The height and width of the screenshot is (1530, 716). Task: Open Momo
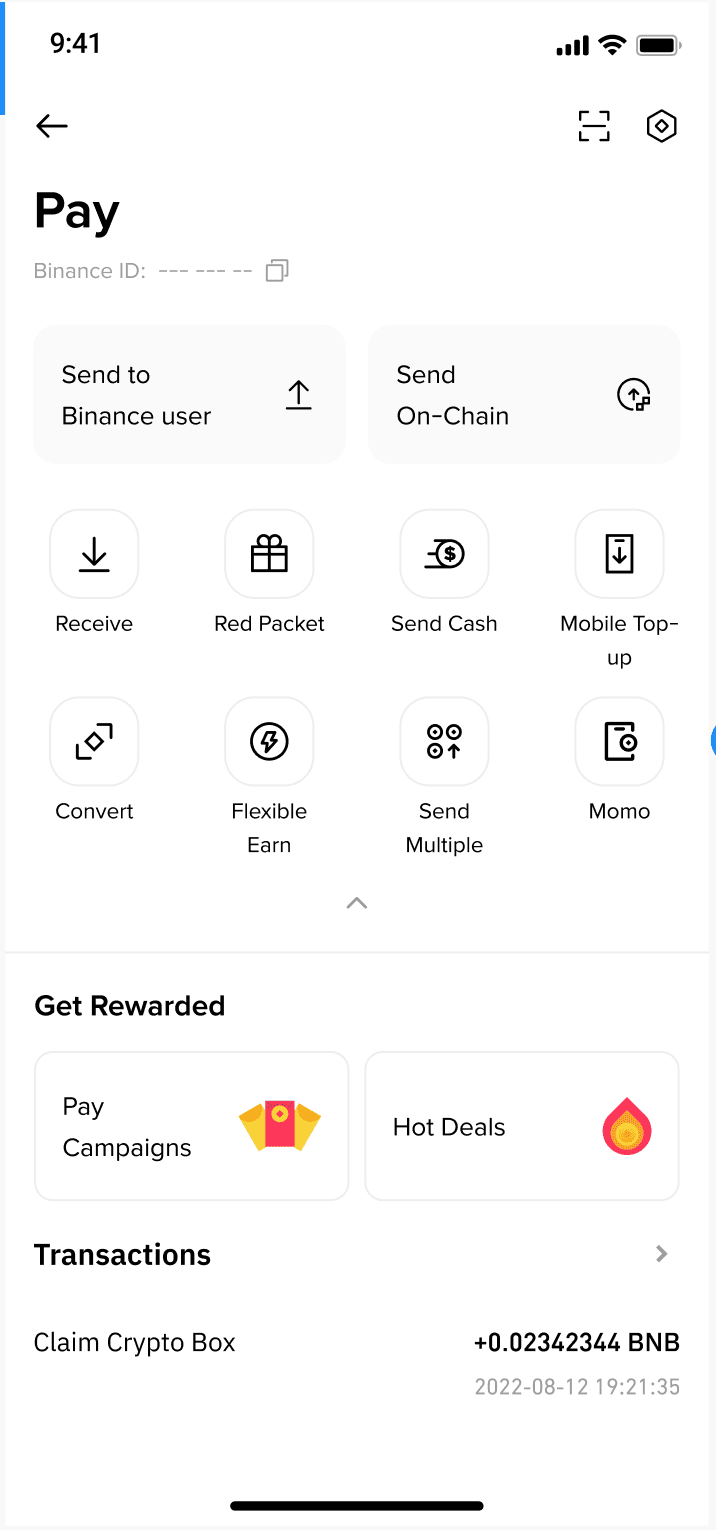coord(619,761)
